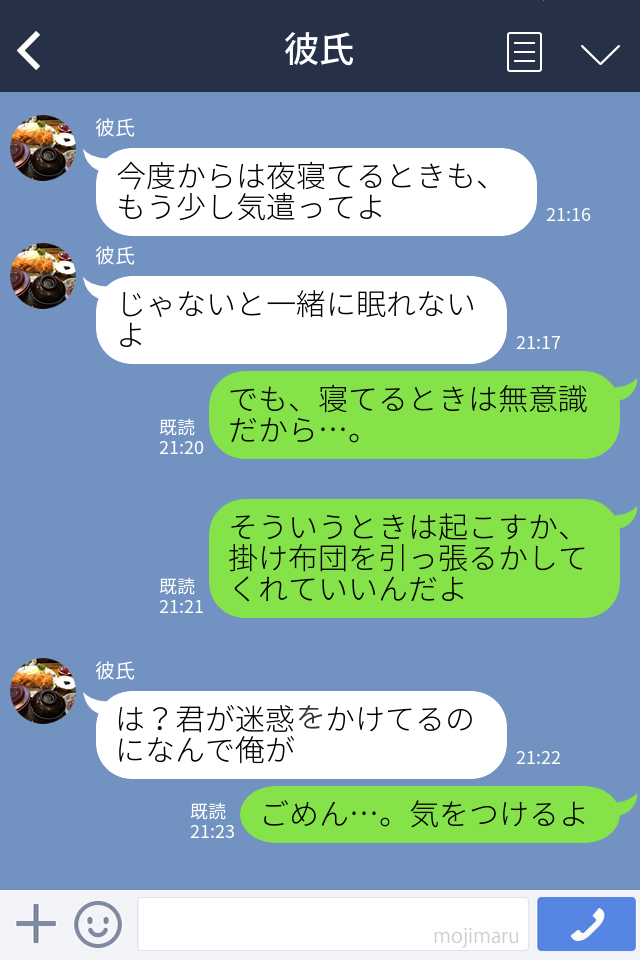This screenshot has height=960, width=640.
Task: Go back from the 彼氏 chat
Action: 30,51
